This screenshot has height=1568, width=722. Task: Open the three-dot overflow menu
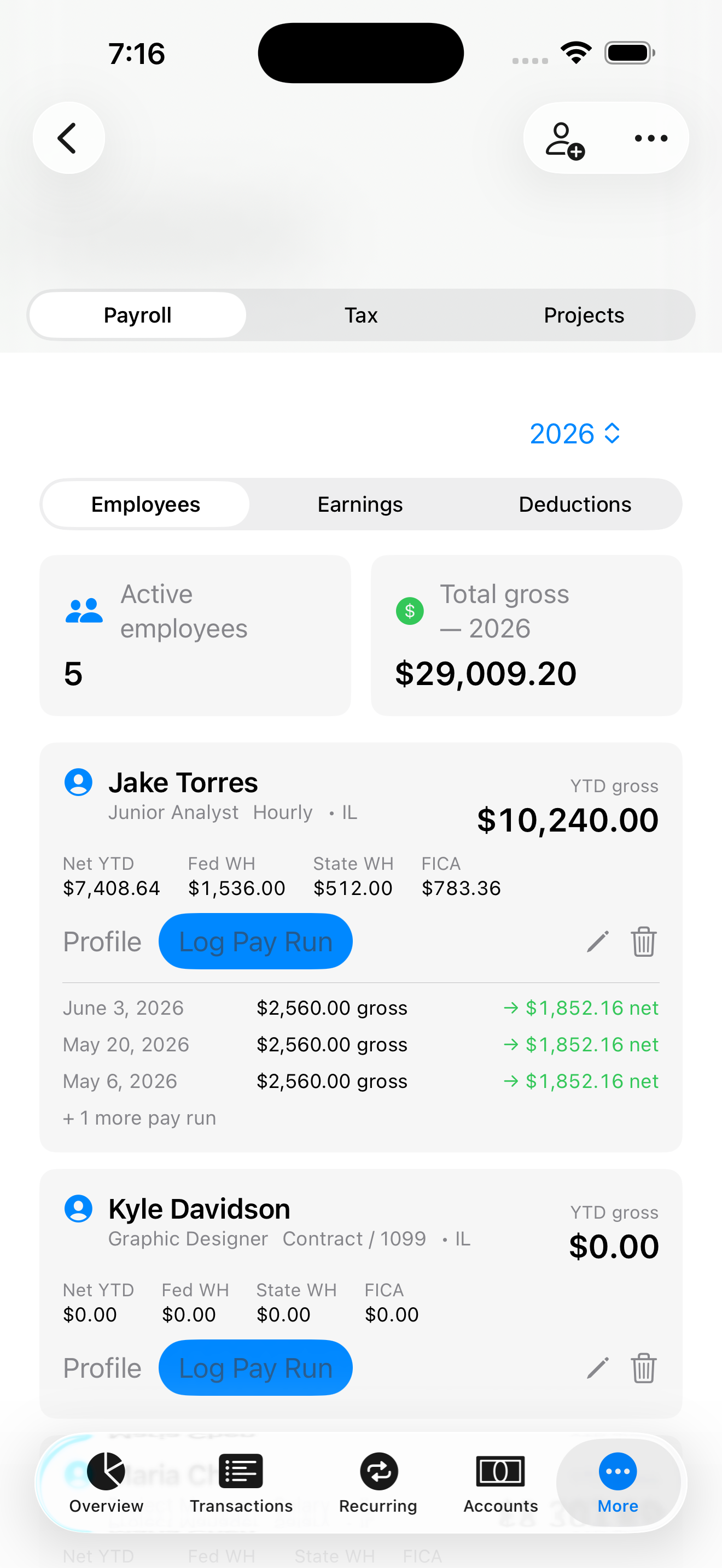point(651,139)
